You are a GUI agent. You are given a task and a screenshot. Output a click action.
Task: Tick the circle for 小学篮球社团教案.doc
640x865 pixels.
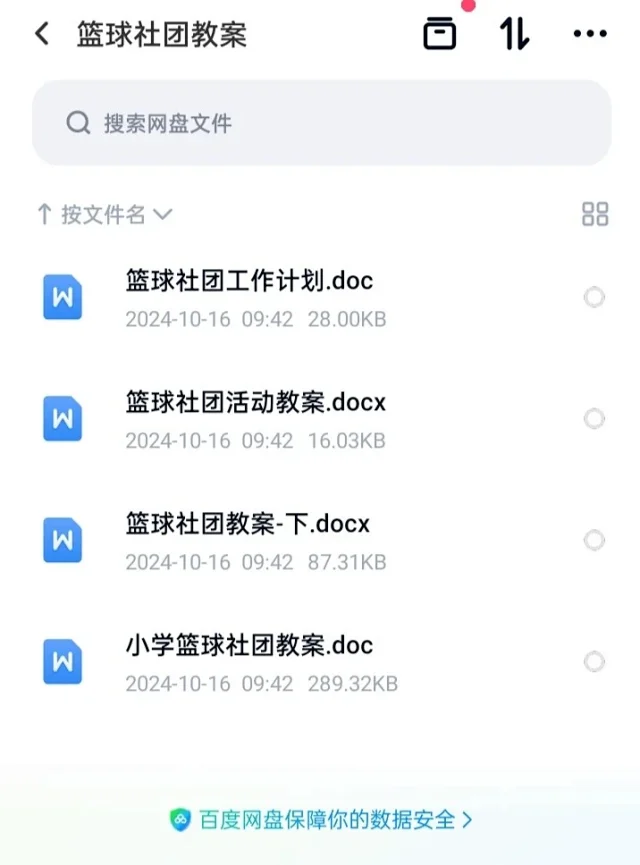click(x=594, y=661)
